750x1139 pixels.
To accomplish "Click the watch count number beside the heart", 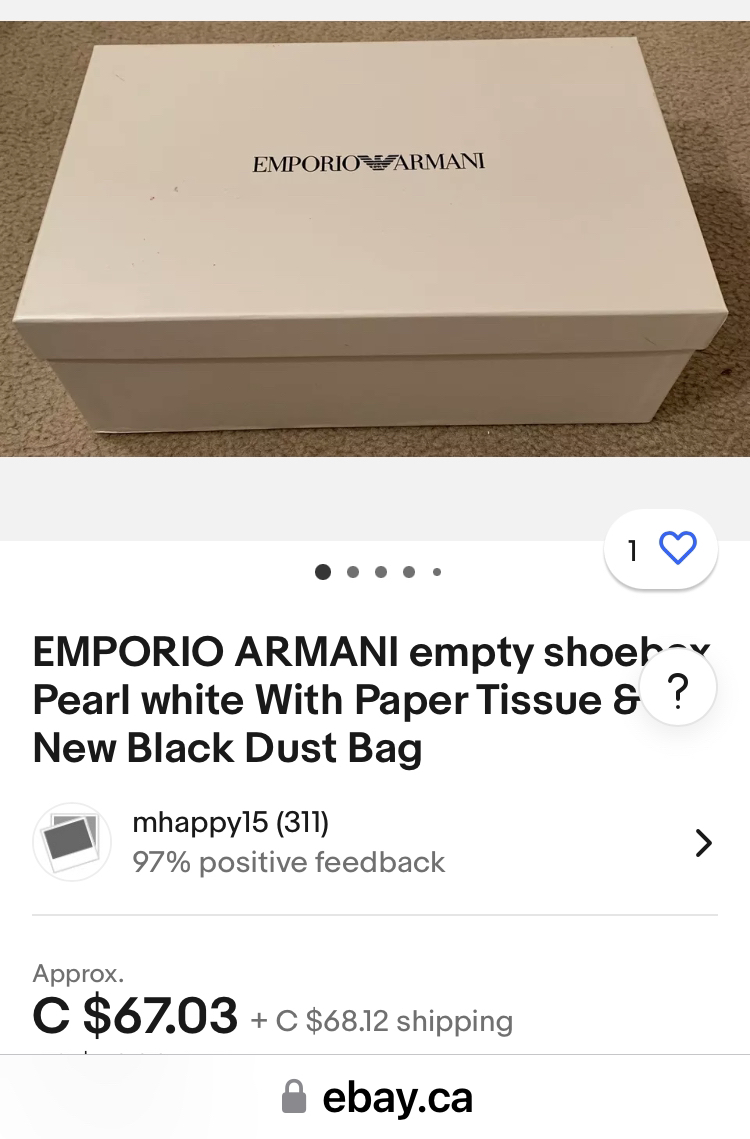I will [x=631, y=548].
